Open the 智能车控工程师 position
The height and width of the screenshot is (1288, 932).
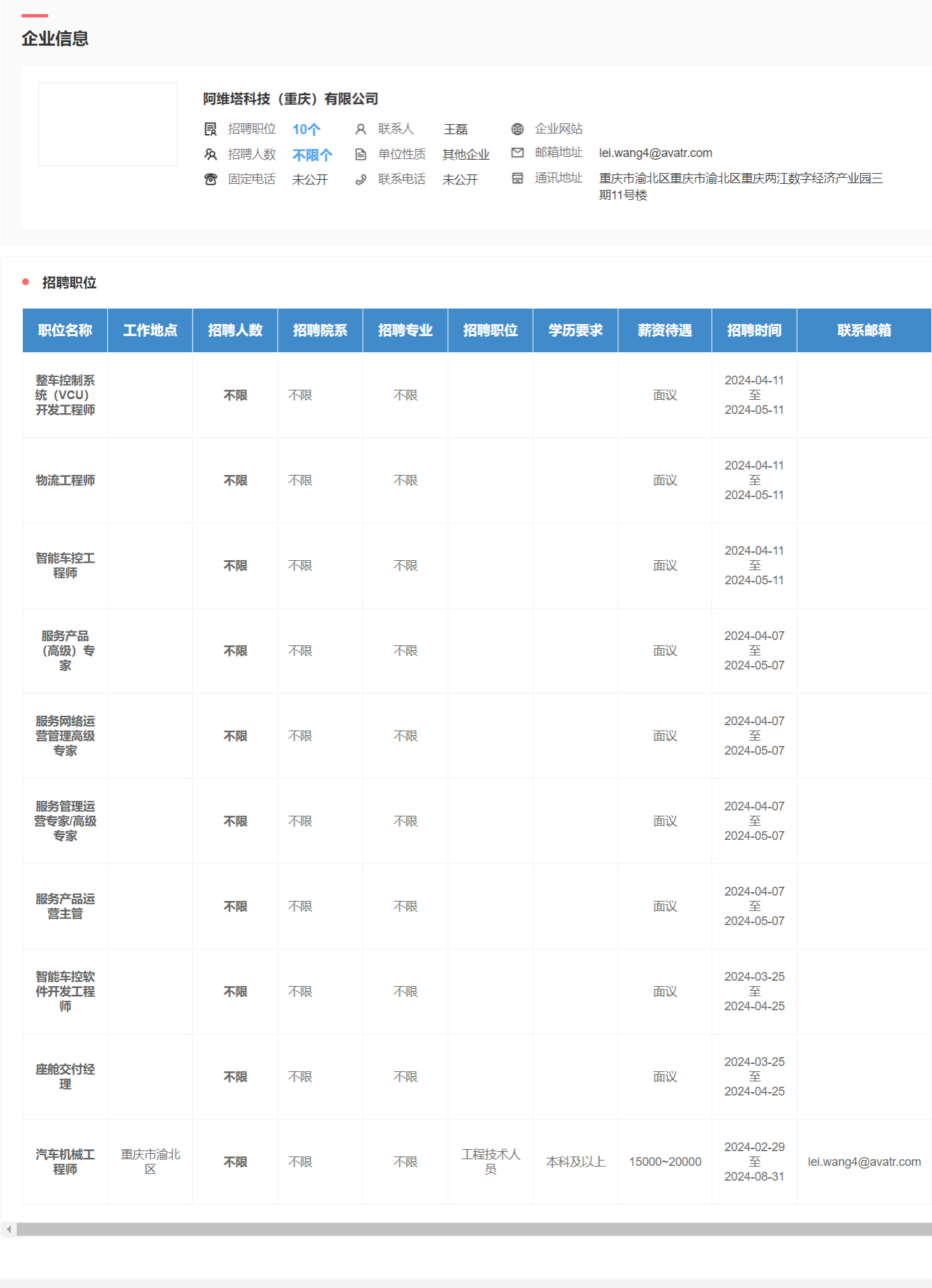65,566
